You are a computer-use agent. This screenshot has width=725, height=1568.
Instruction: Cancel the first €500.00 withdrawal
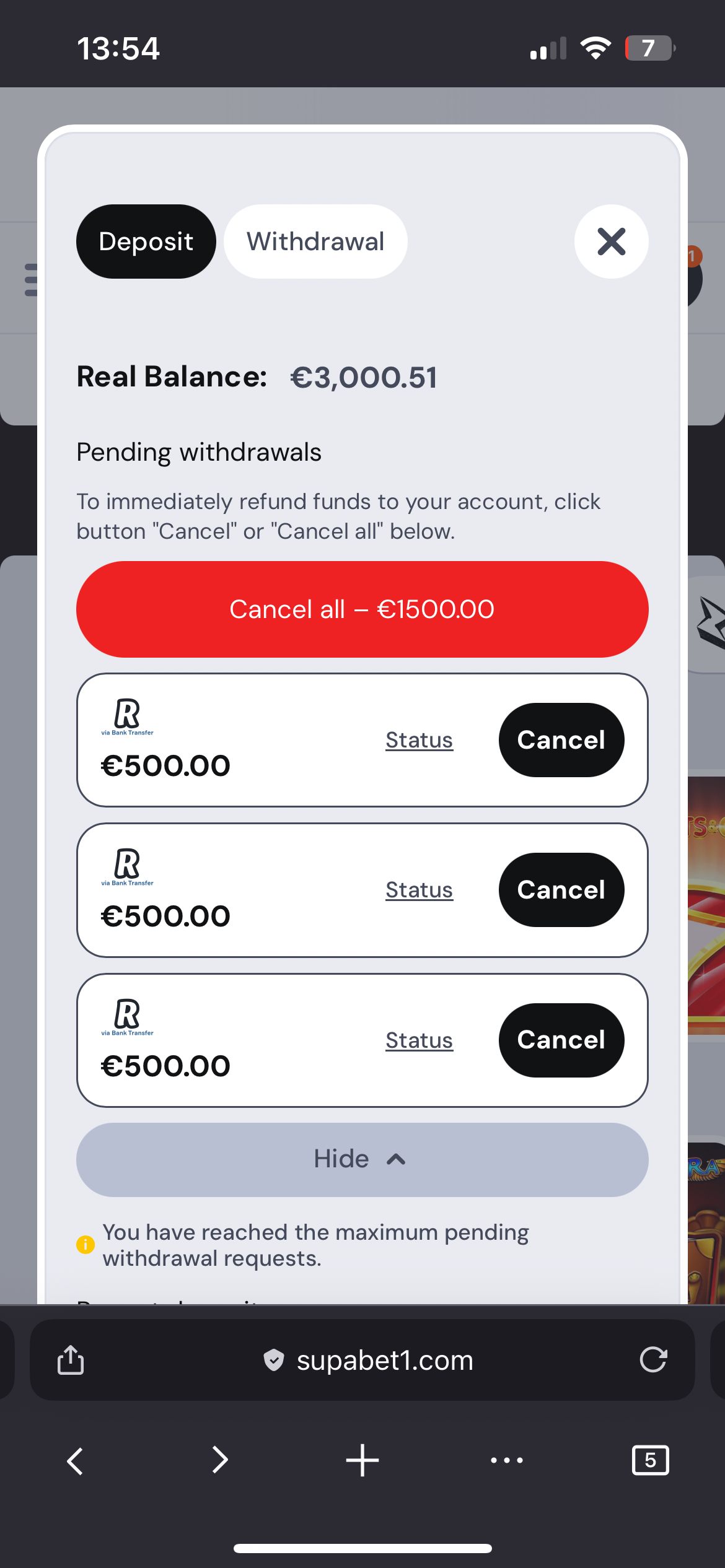[x=561, y=740]
